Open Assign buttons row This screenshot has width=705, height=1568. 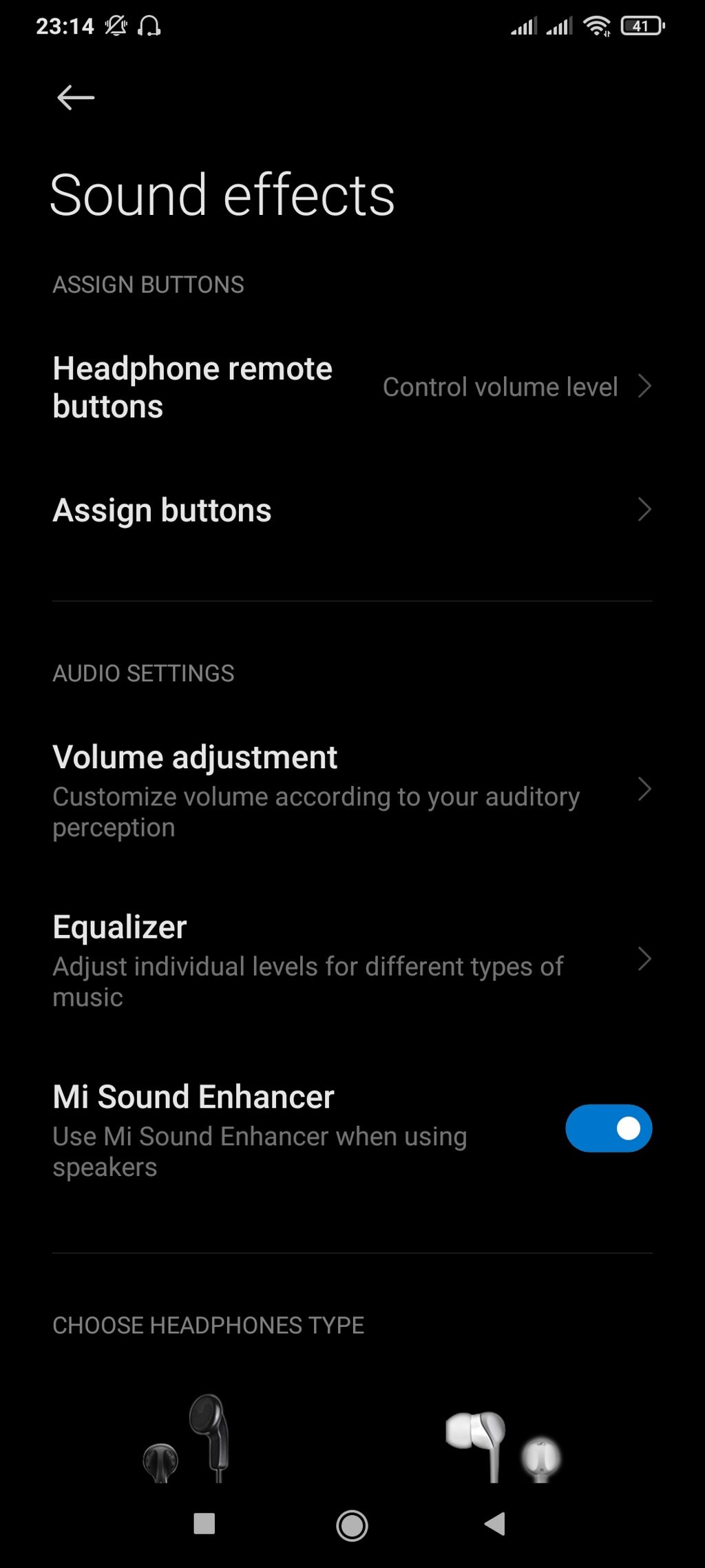click(351, 510)
